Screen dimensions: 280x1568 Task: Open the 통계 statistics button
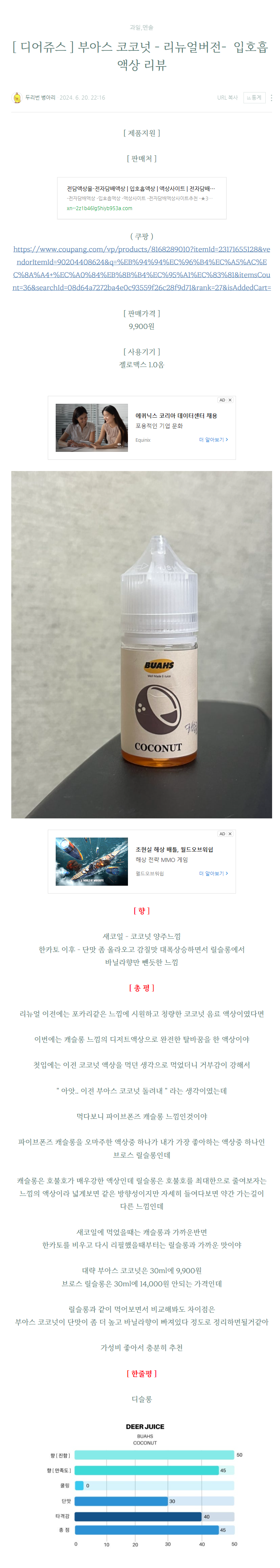click(254, 97)
